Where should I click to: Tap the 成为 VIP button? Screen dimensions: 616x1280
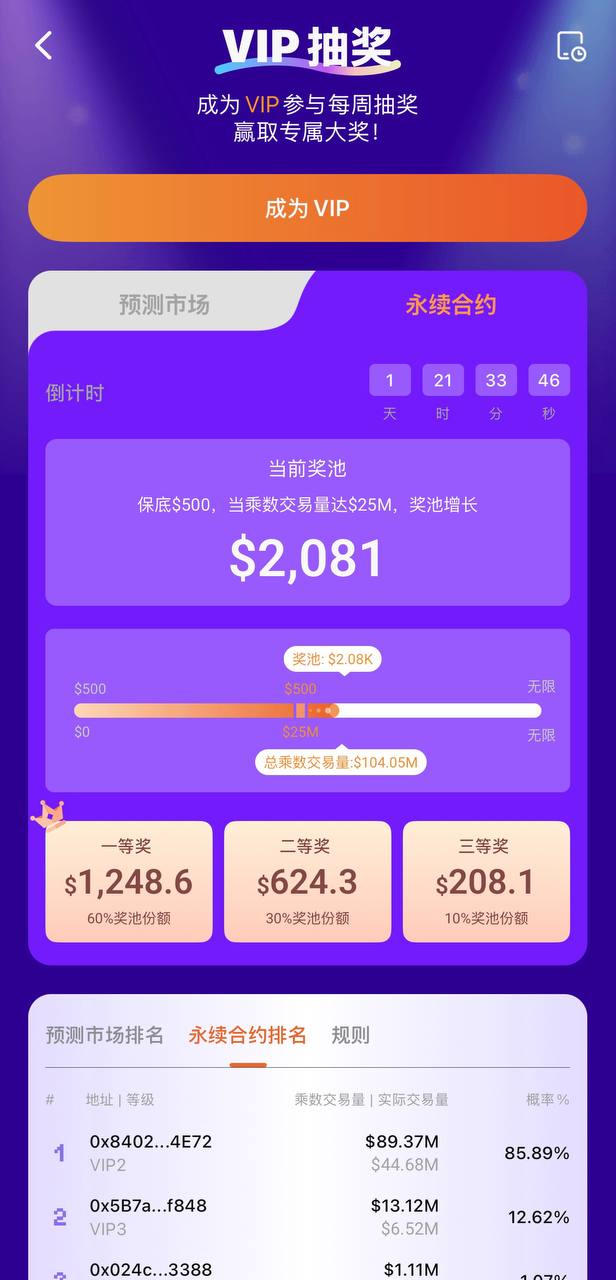[307, 208]
